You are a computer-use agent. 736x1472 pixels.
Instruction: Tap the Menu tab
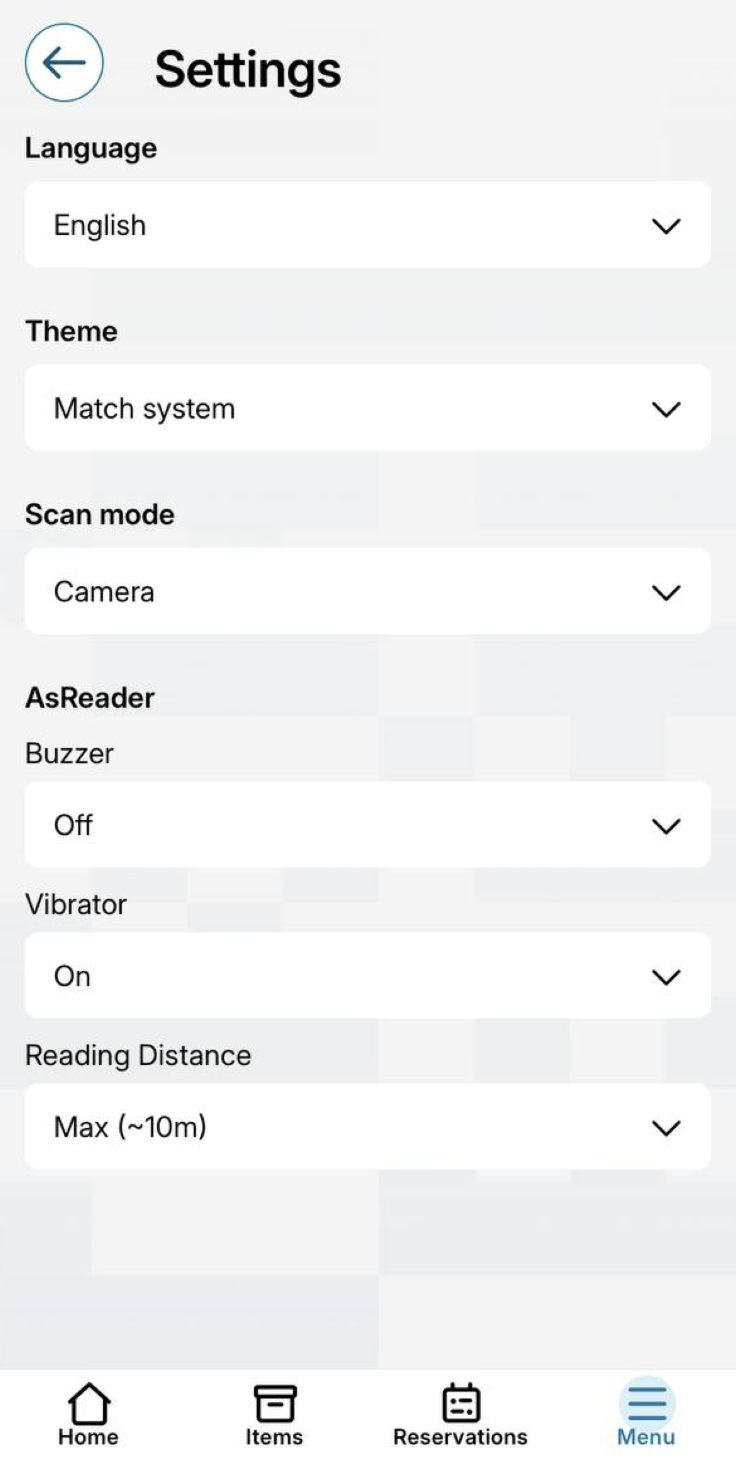(x=646, y=1415)
